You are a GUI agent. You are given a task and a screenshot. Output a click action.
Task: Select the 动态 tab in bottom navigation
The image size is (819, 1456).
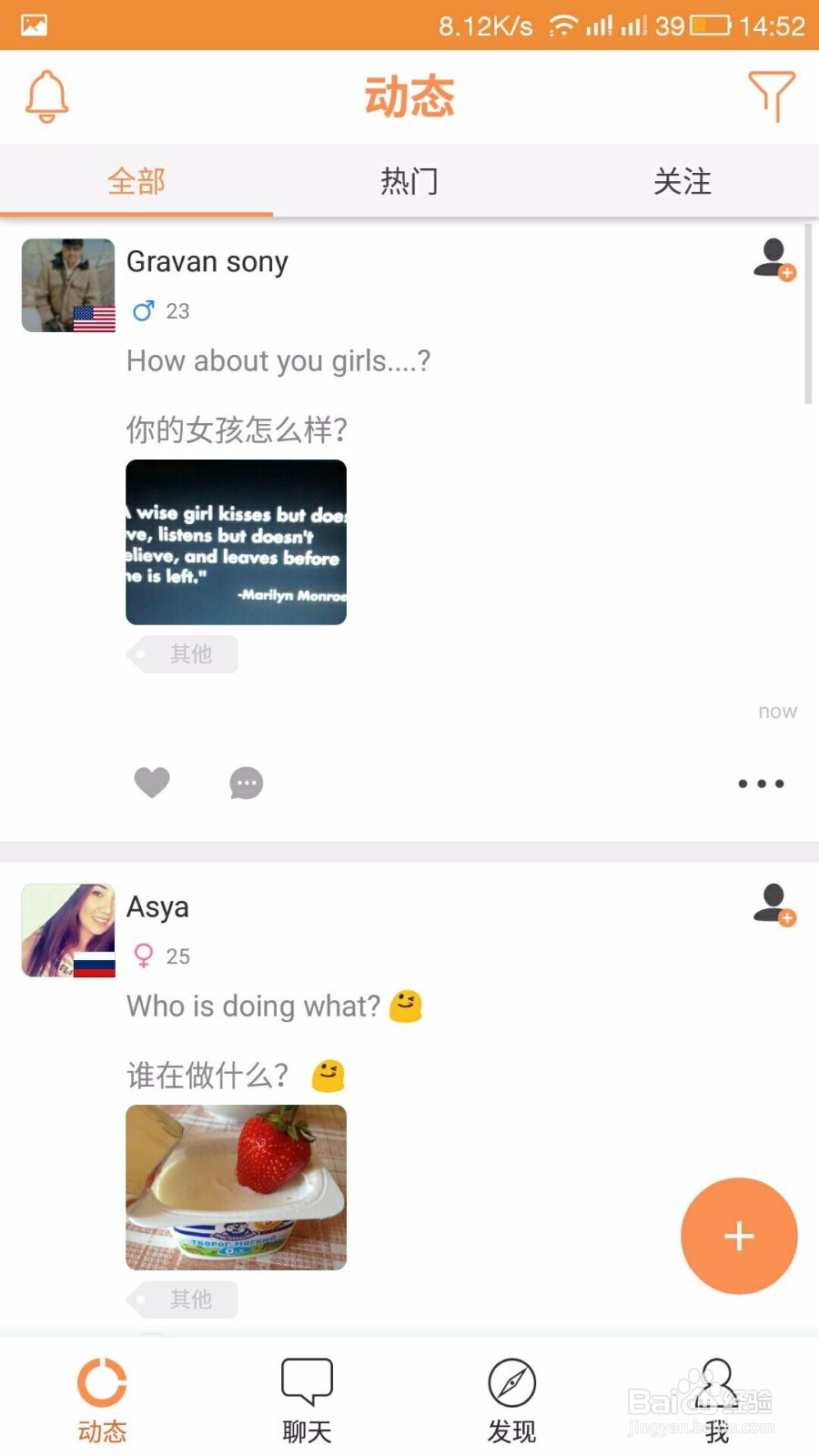pos(102,1397)
